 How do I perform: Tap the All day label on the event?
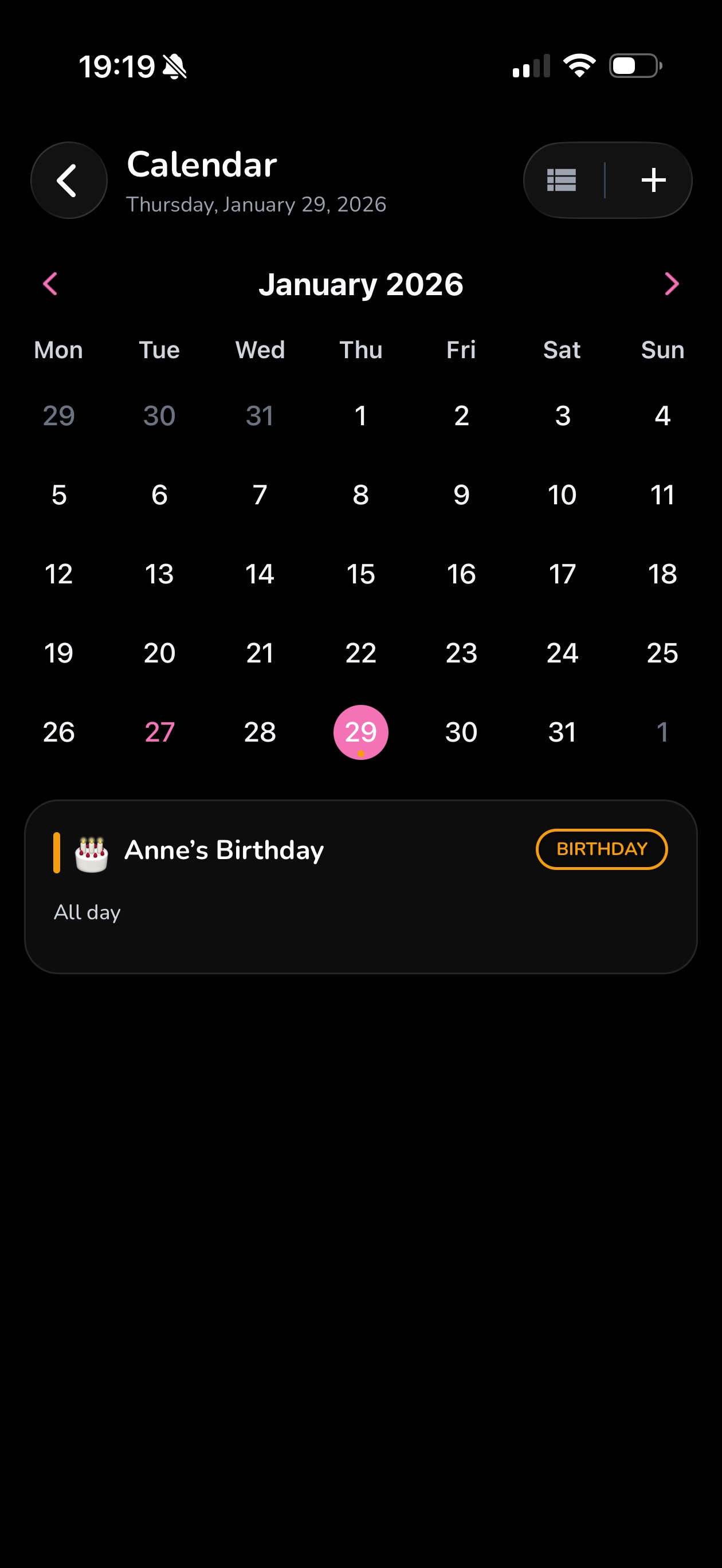point(87,911)
